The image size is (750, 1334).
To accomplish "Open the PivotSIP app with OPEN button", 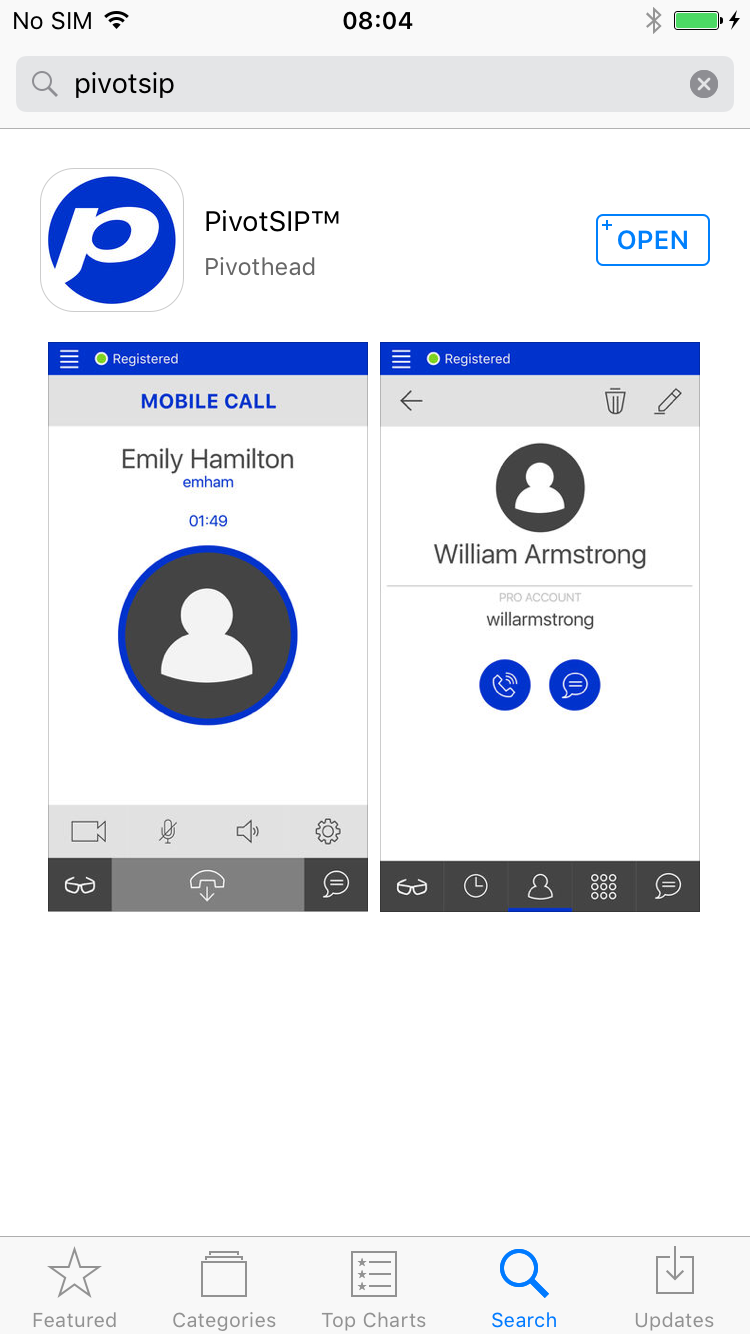I will pos(652,240).
